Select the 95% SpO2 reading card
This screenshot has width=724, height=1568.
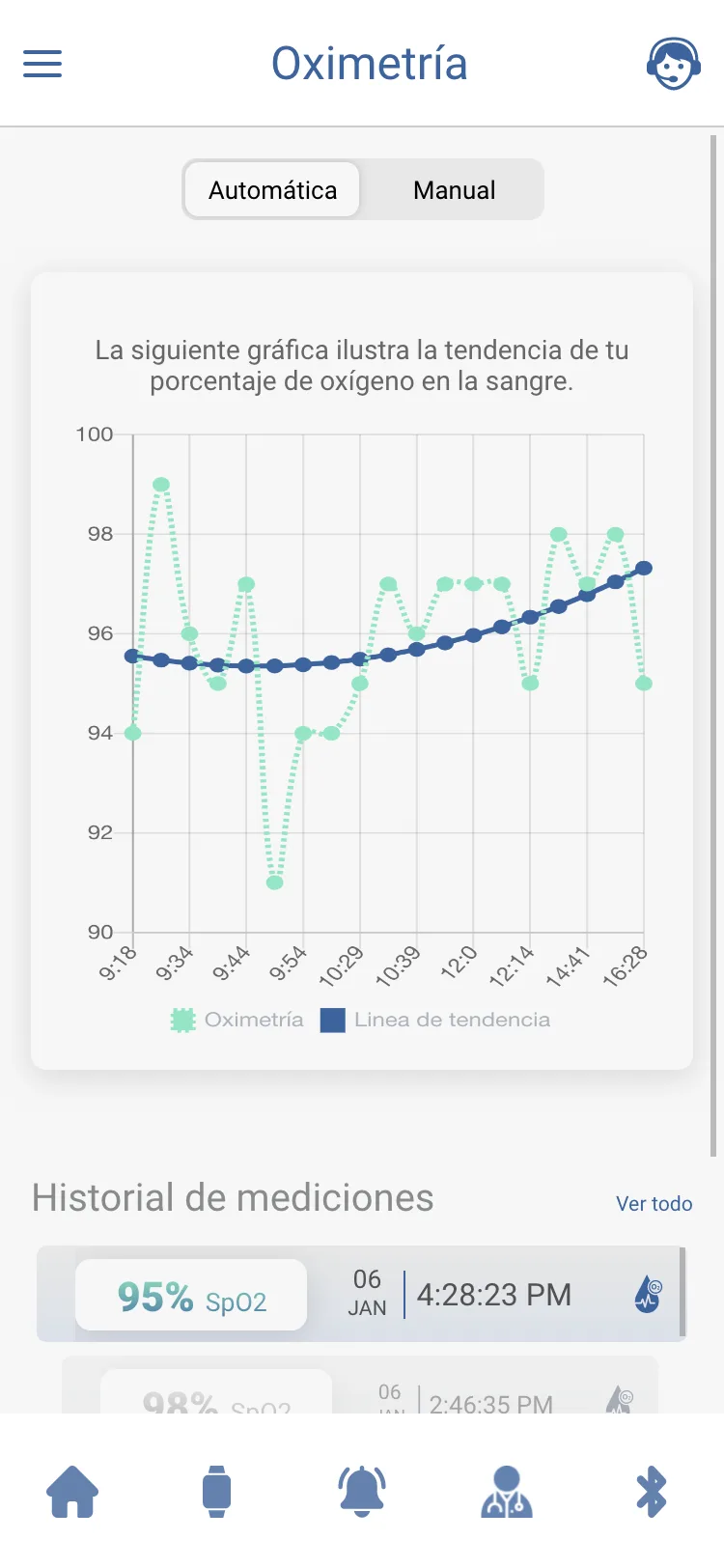190,1294
